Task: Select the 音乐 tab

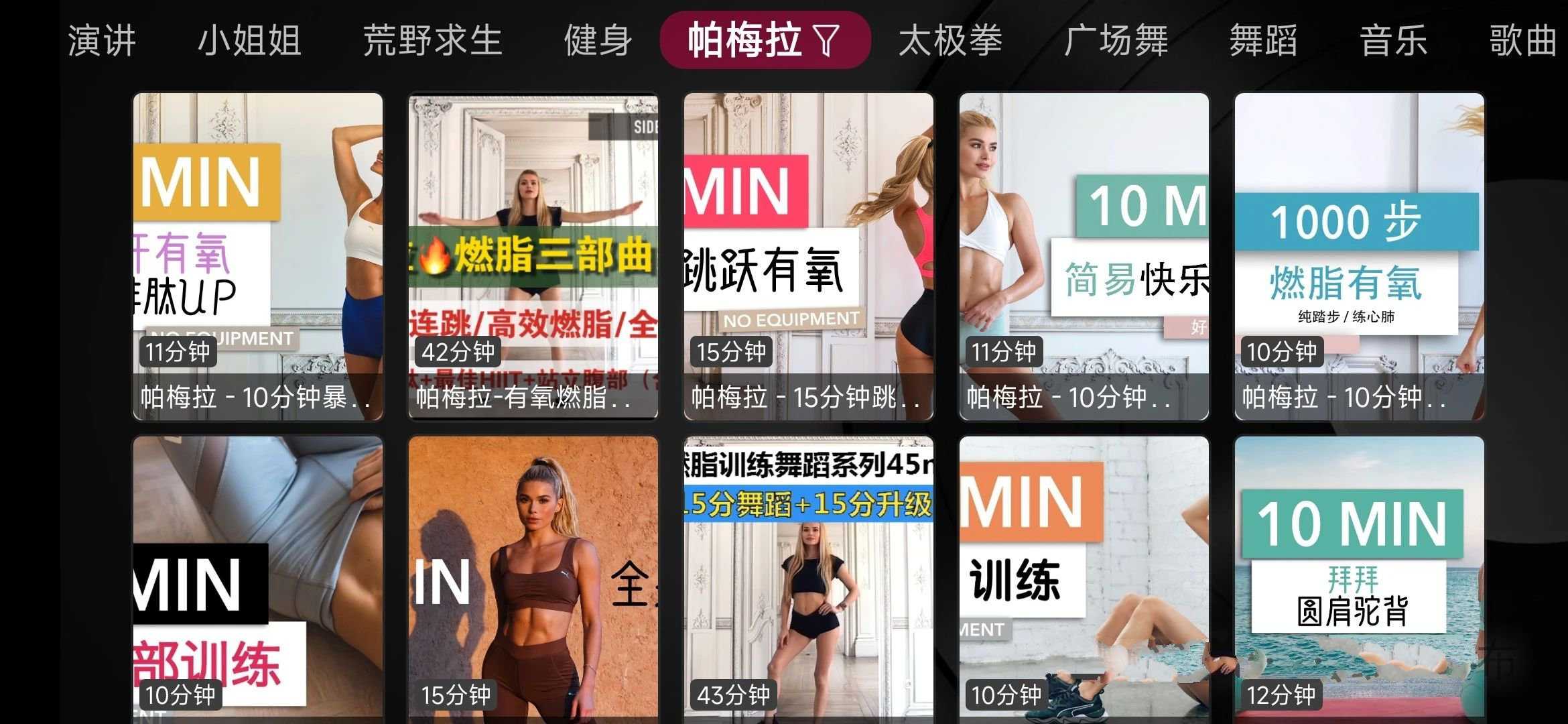Action: [x=1393, y=40]
